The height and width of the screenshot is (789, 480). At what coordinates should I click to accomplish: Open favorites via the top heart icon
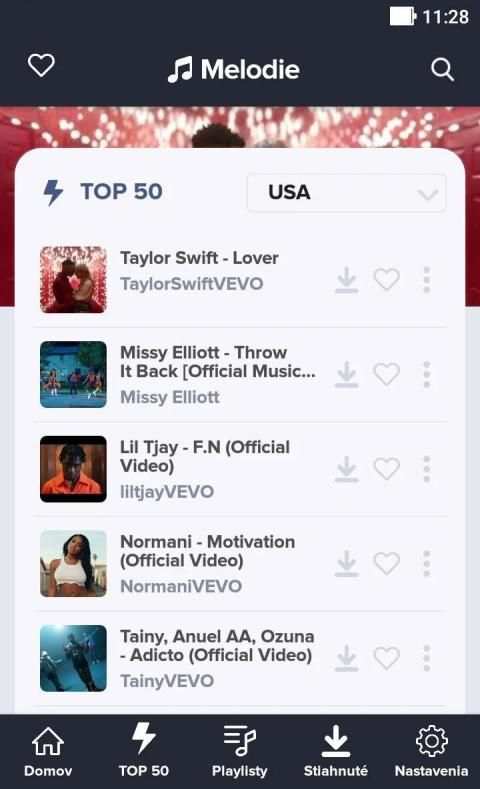[41, 65]
